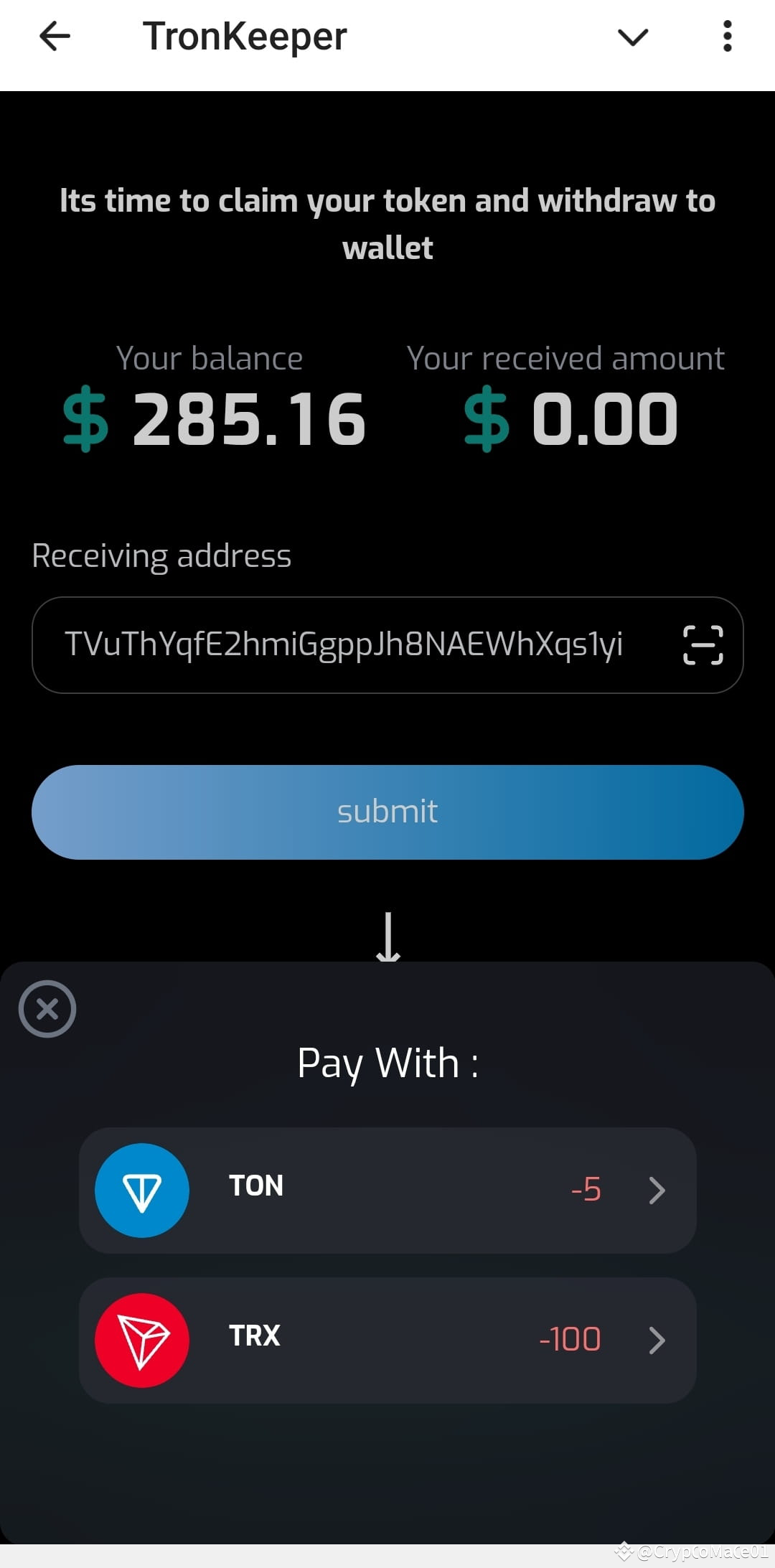The height and width of the screenshot is (1568, 775).
Task: Click the TON cryptocurrency icon
Action: pyautogui.click(x=141, y=1190)
